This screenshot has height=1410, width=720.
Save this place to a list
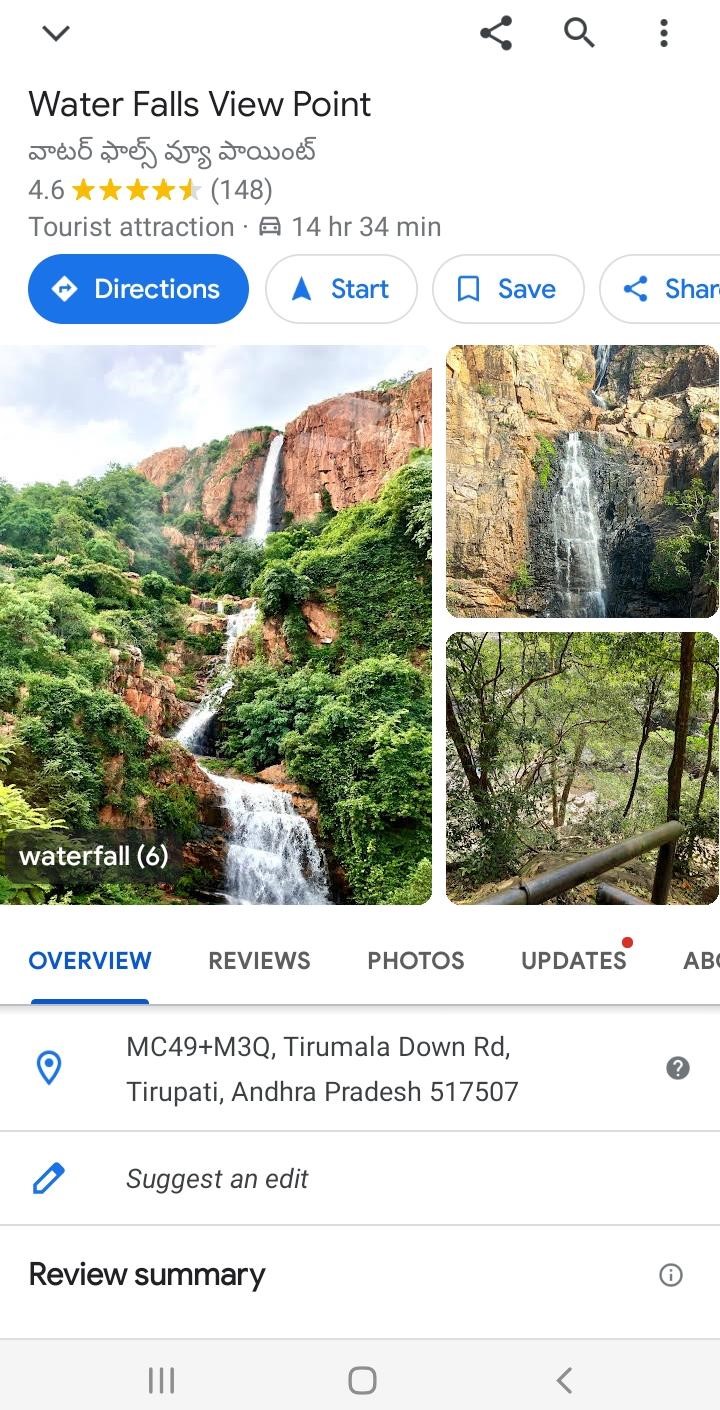pos(508,289)
